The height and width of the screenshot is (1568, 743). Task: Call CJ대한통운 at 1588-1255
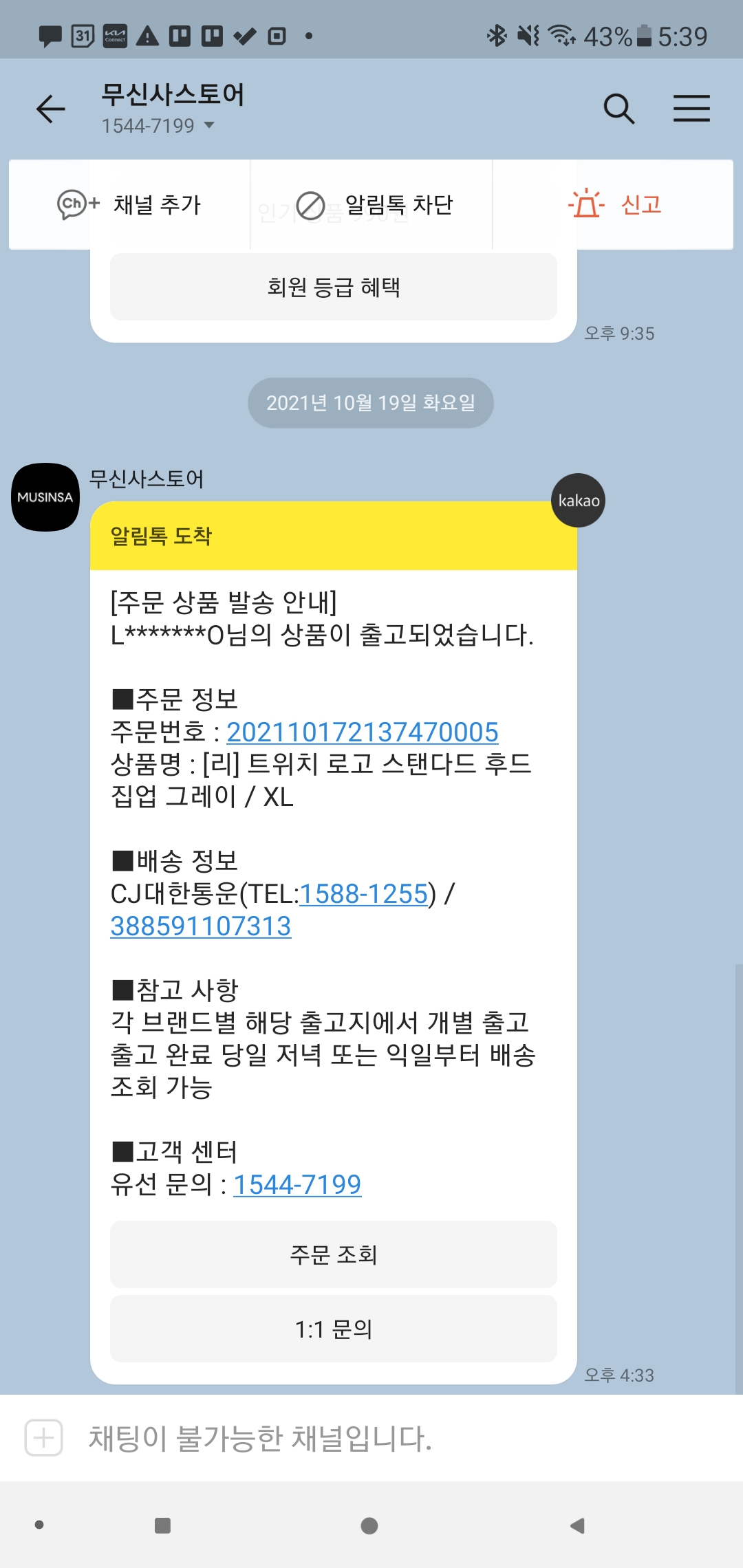[364, 894]
